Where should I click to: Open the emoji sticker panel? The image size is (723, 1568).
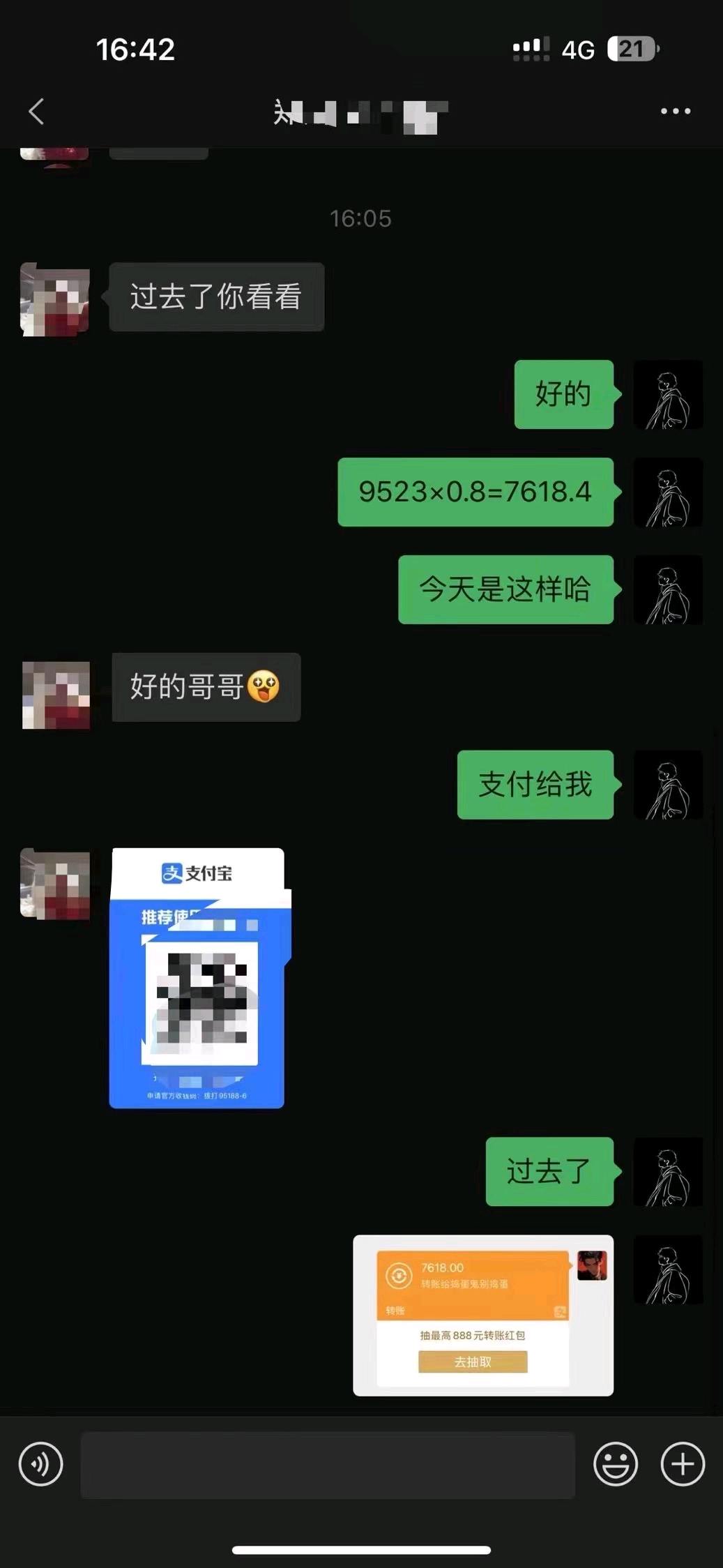pyautogui.click(x=615, y=1464)
